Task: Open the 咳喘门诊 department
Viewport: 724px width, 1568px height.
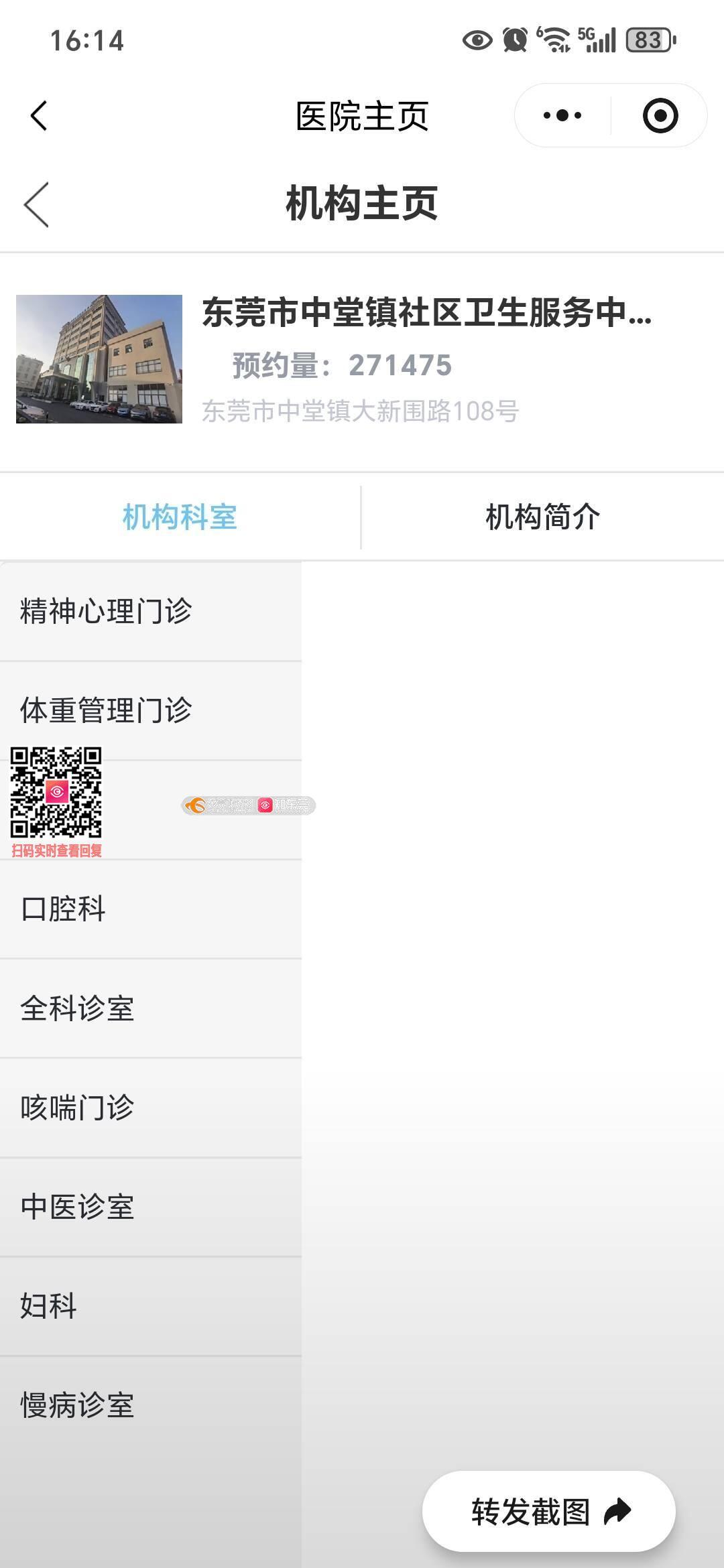Action: (x=78, y=1108)
